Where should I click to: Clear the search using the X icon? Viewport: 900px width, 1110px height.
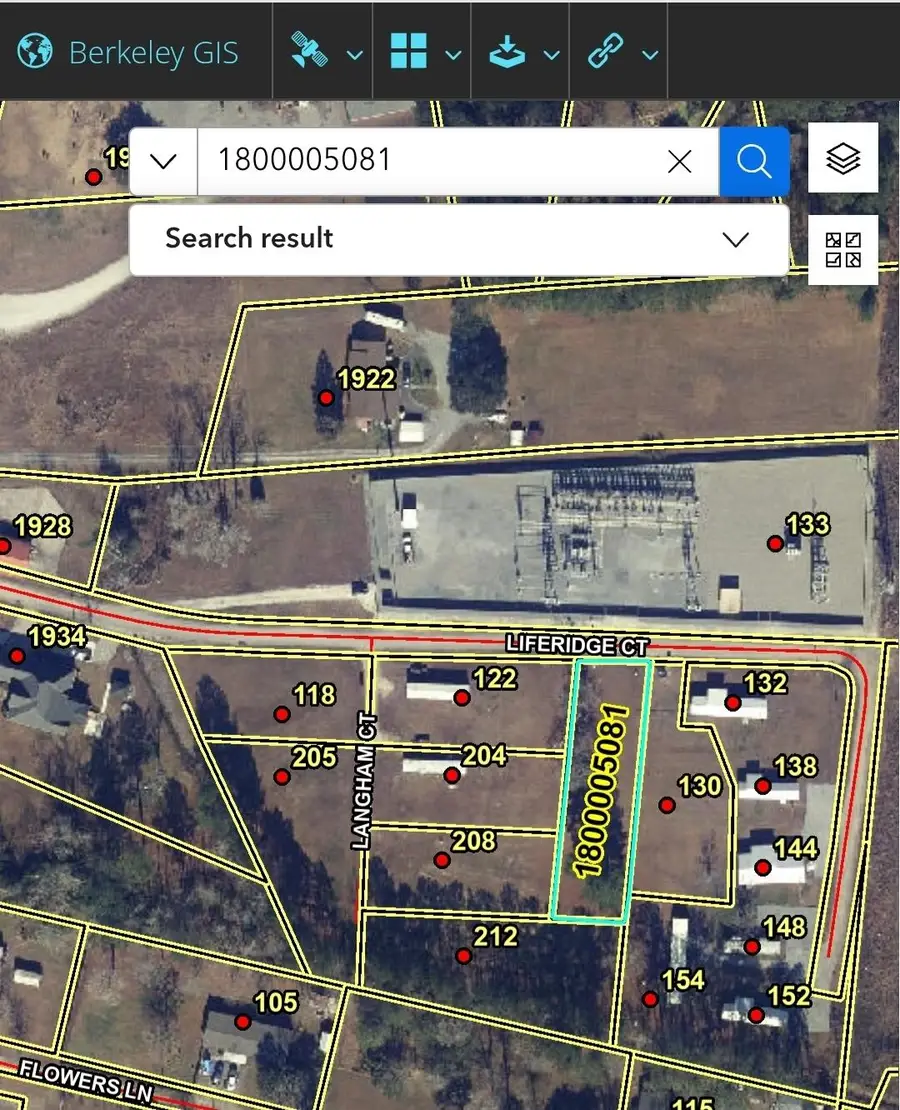[679, 161]
